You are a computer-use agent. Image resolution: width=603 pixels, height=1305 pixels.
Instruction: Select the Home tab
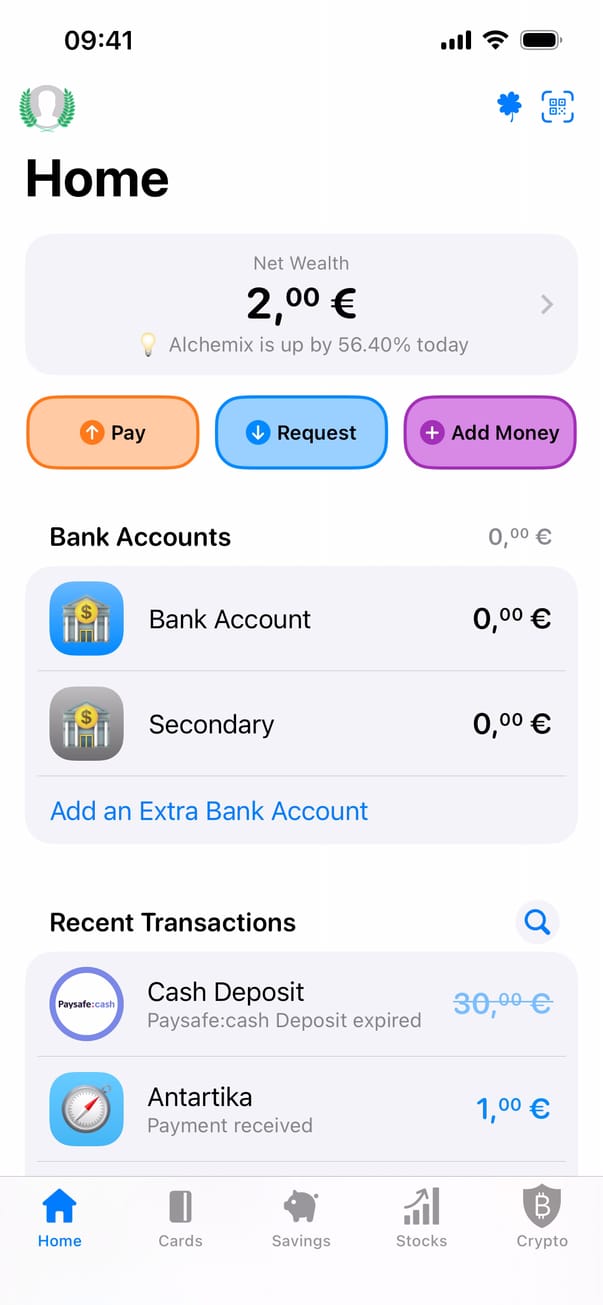point(60,1219)
